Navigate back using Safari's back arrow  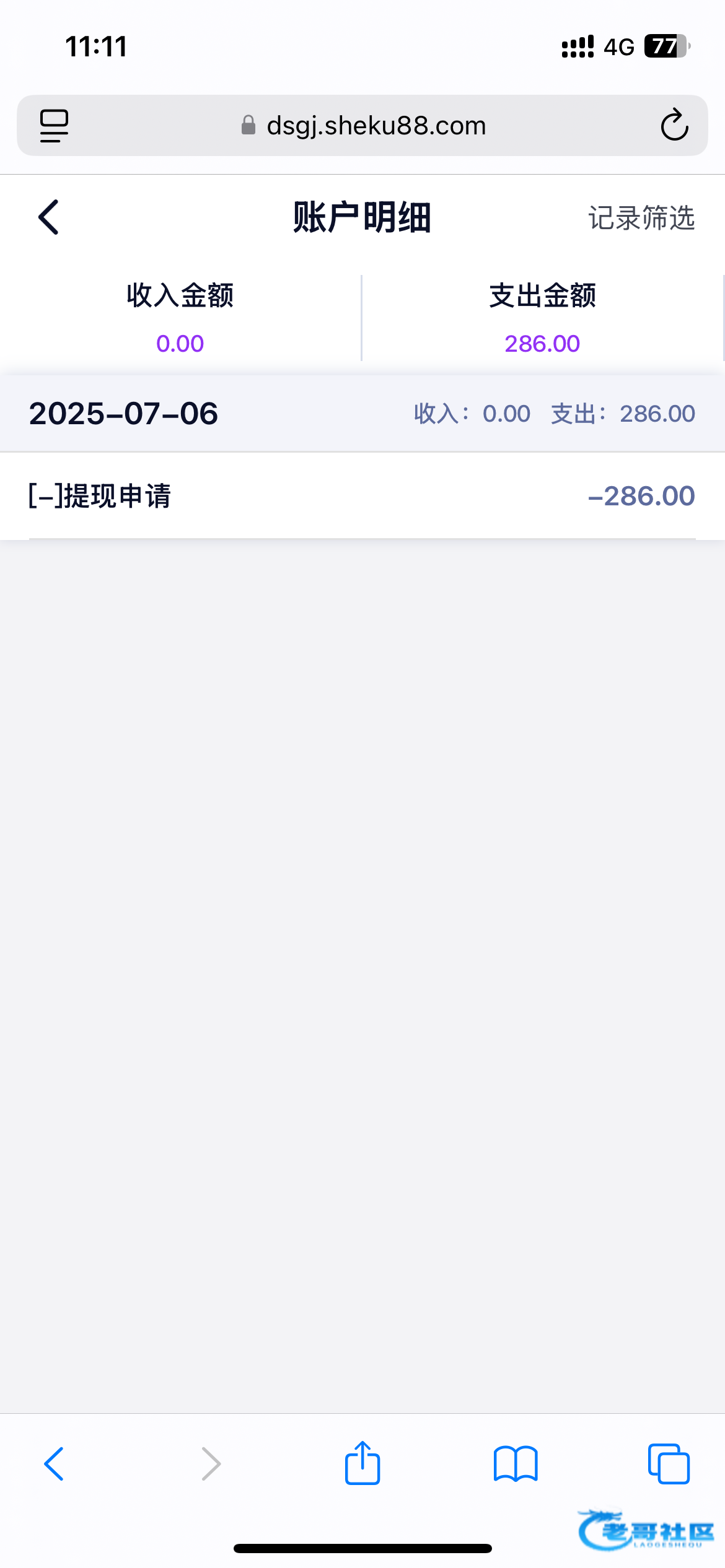55,1463
